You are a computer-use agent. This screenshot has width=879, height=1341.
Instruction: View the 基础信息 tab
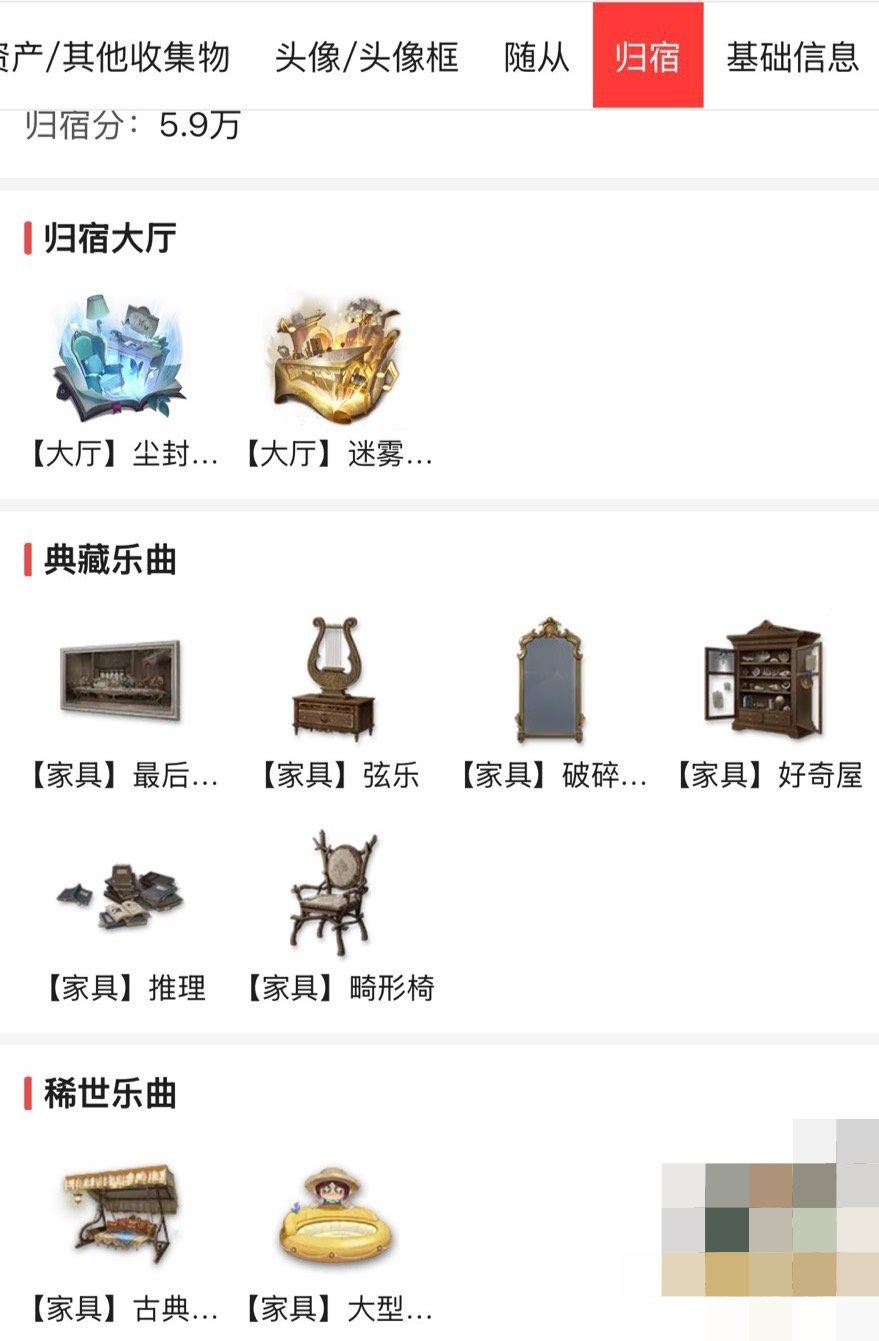pyautogui.click(x=790, y=57)
